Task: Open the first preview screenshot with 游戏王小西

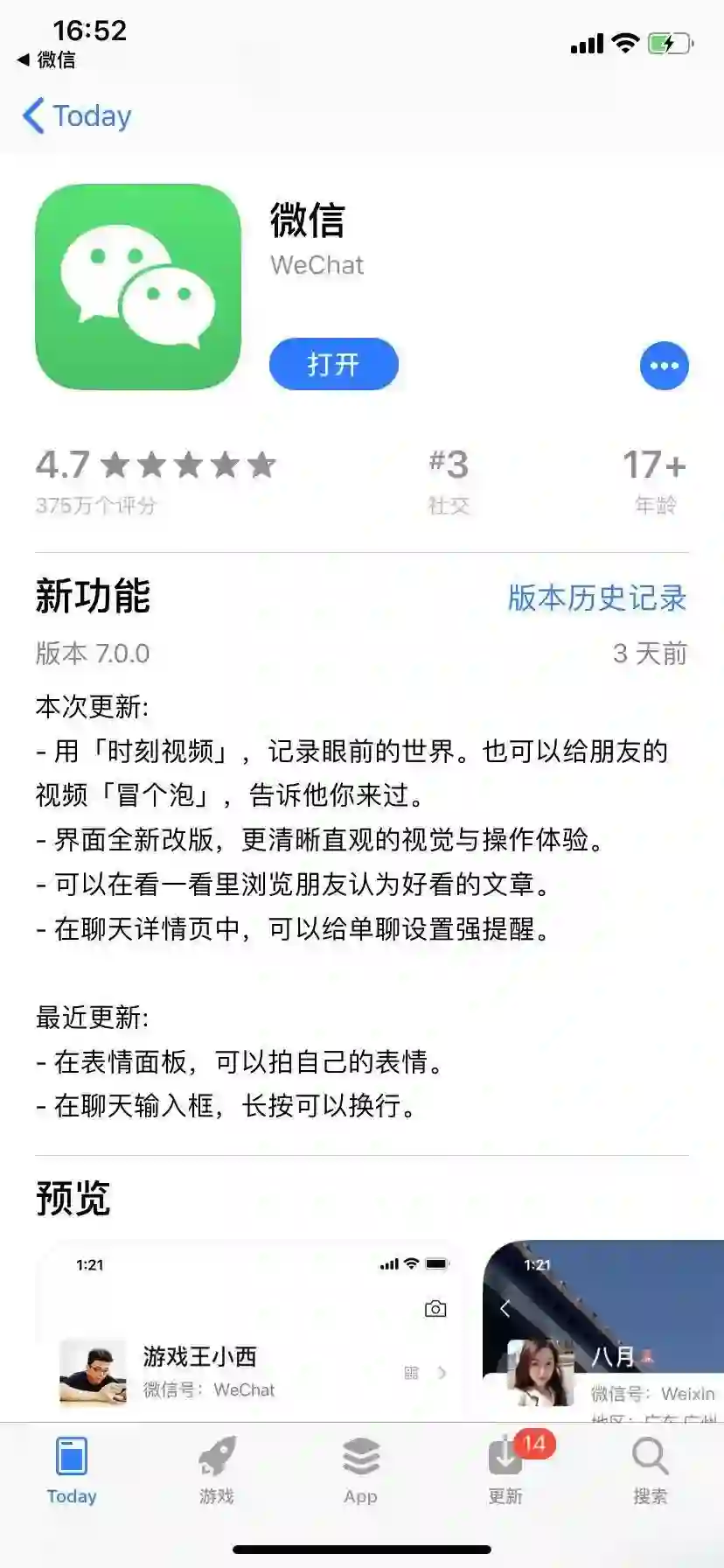Action: [x=249, y=1330]
